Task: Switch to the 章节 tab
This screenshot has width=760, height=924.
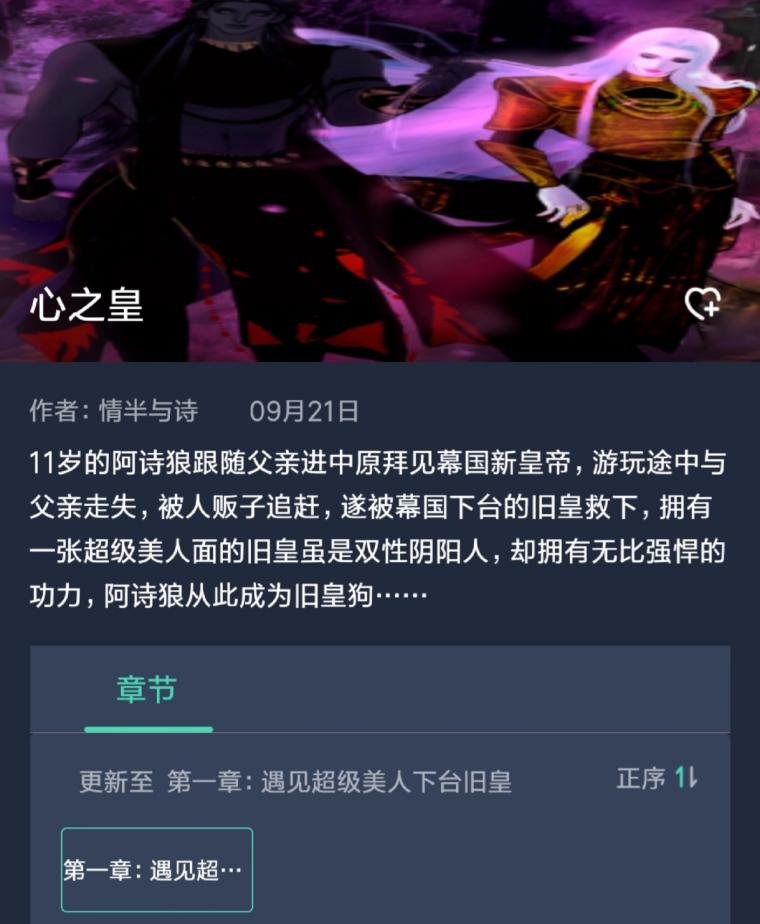Action: (x=147, y=690)
